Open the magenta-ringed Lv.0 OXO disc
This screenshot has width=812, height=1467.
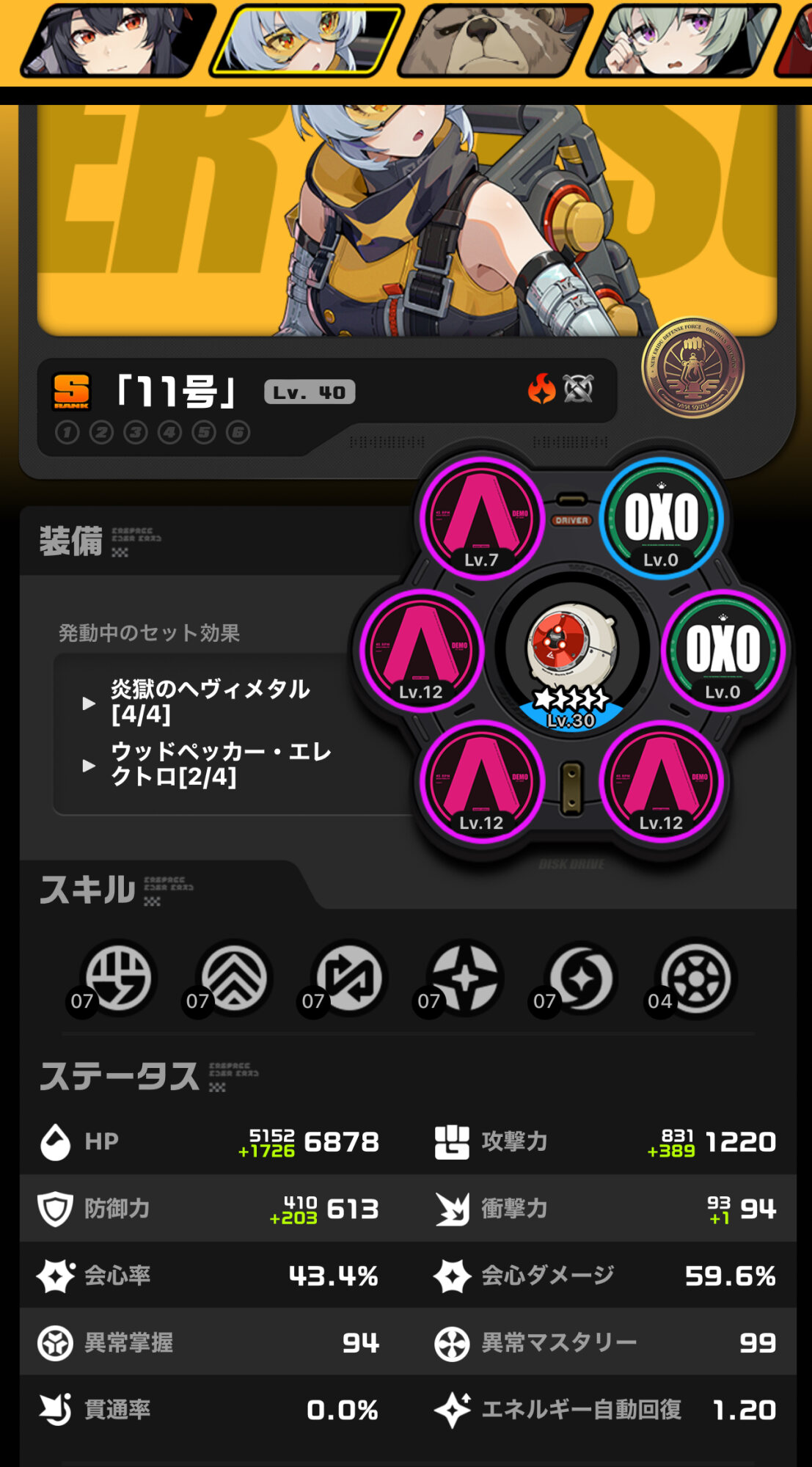tap(723, 650)
